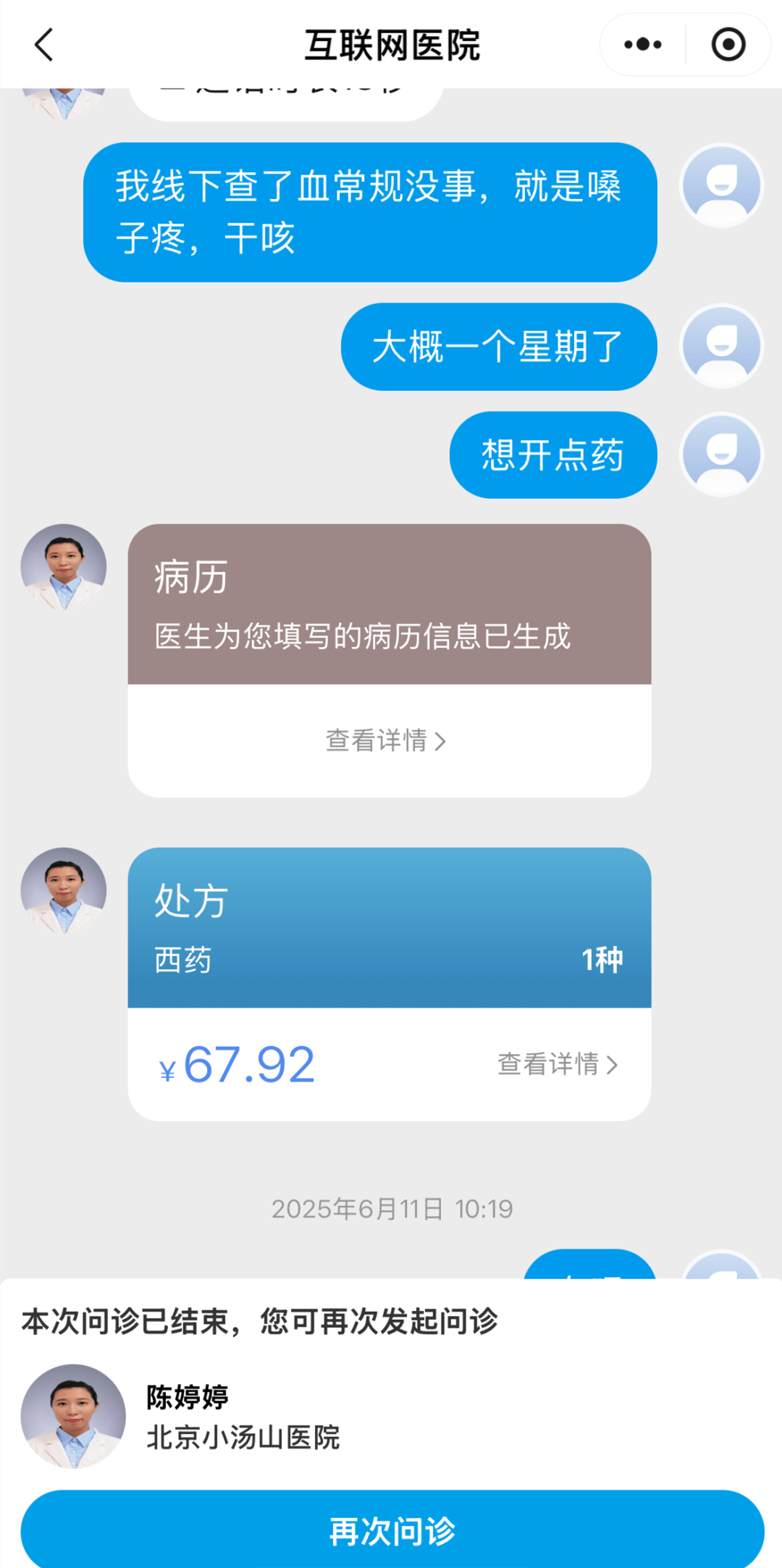Open doctor 陈婷婷 profile in bottom panel
782x1568 pixels.
coord(73,1415)
